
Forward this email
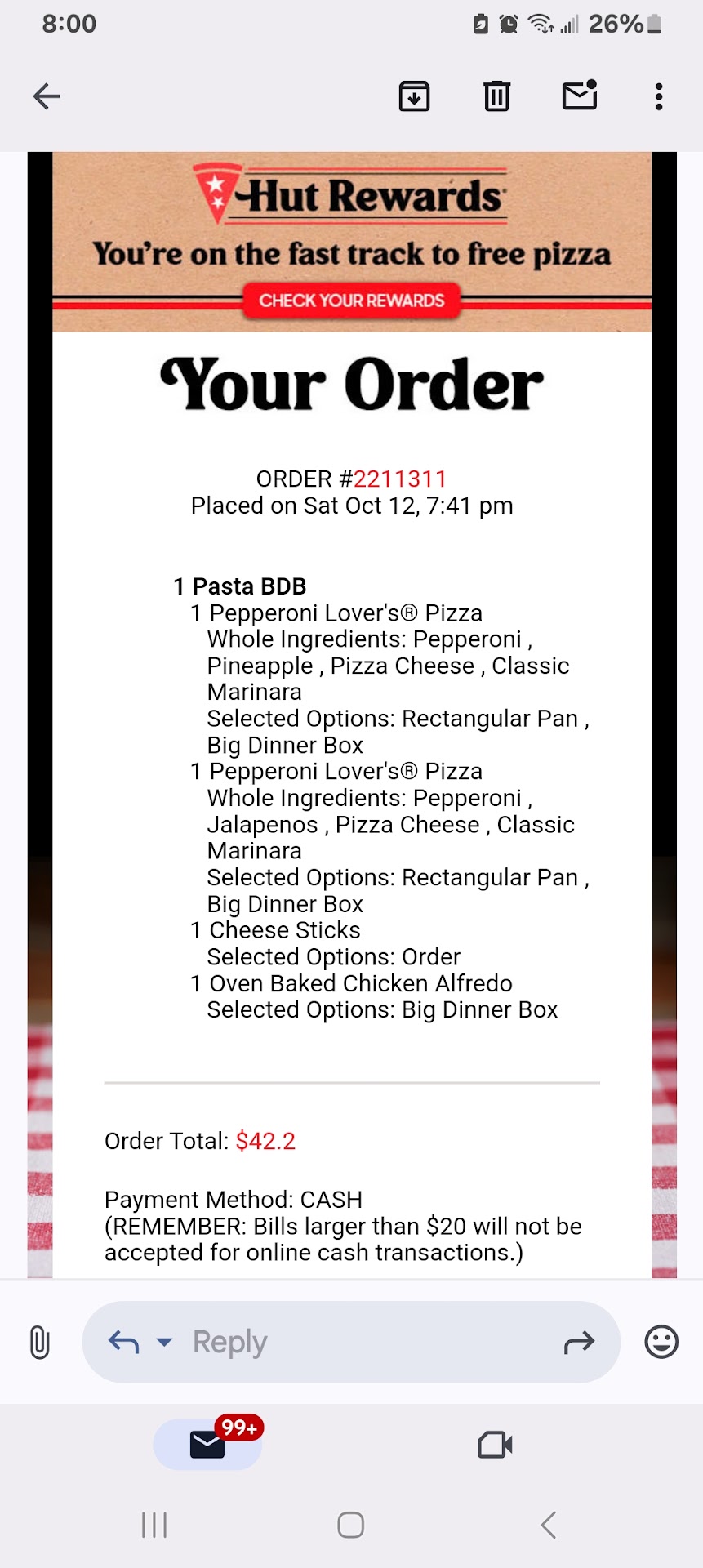[x=579, y=1342]
